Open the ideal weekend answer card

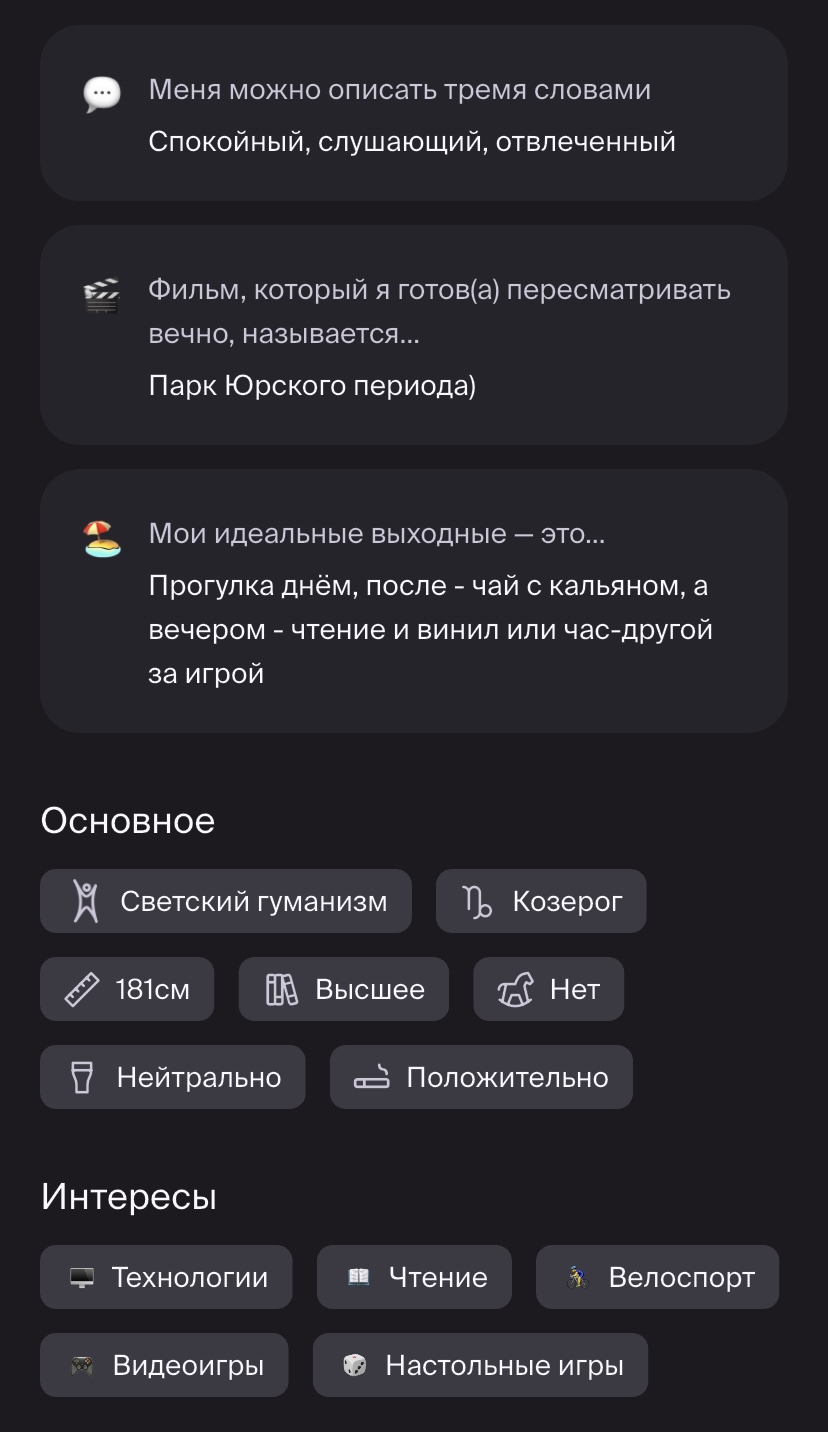point(414,601)
